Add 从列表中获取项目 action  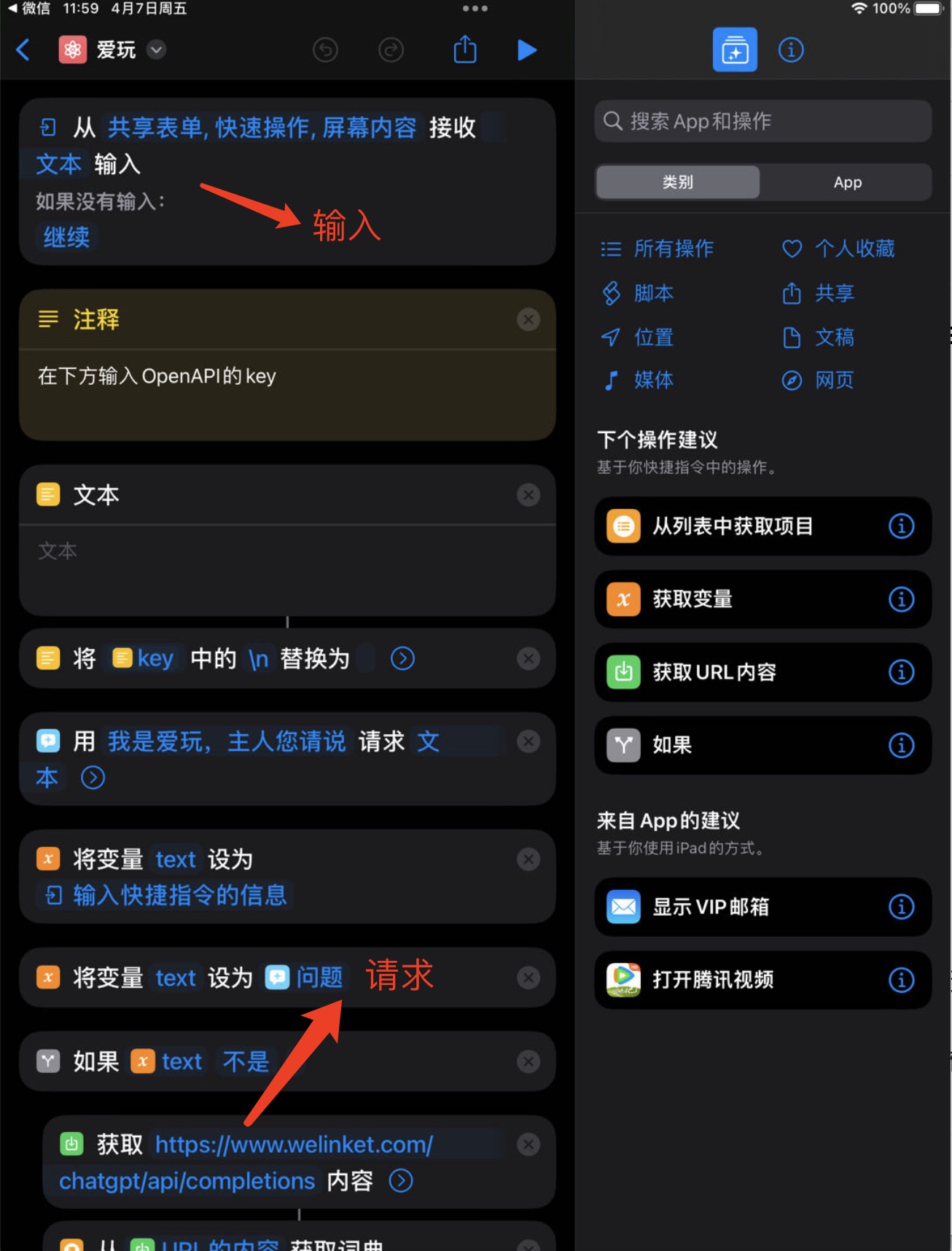click(x=732, y=526)
